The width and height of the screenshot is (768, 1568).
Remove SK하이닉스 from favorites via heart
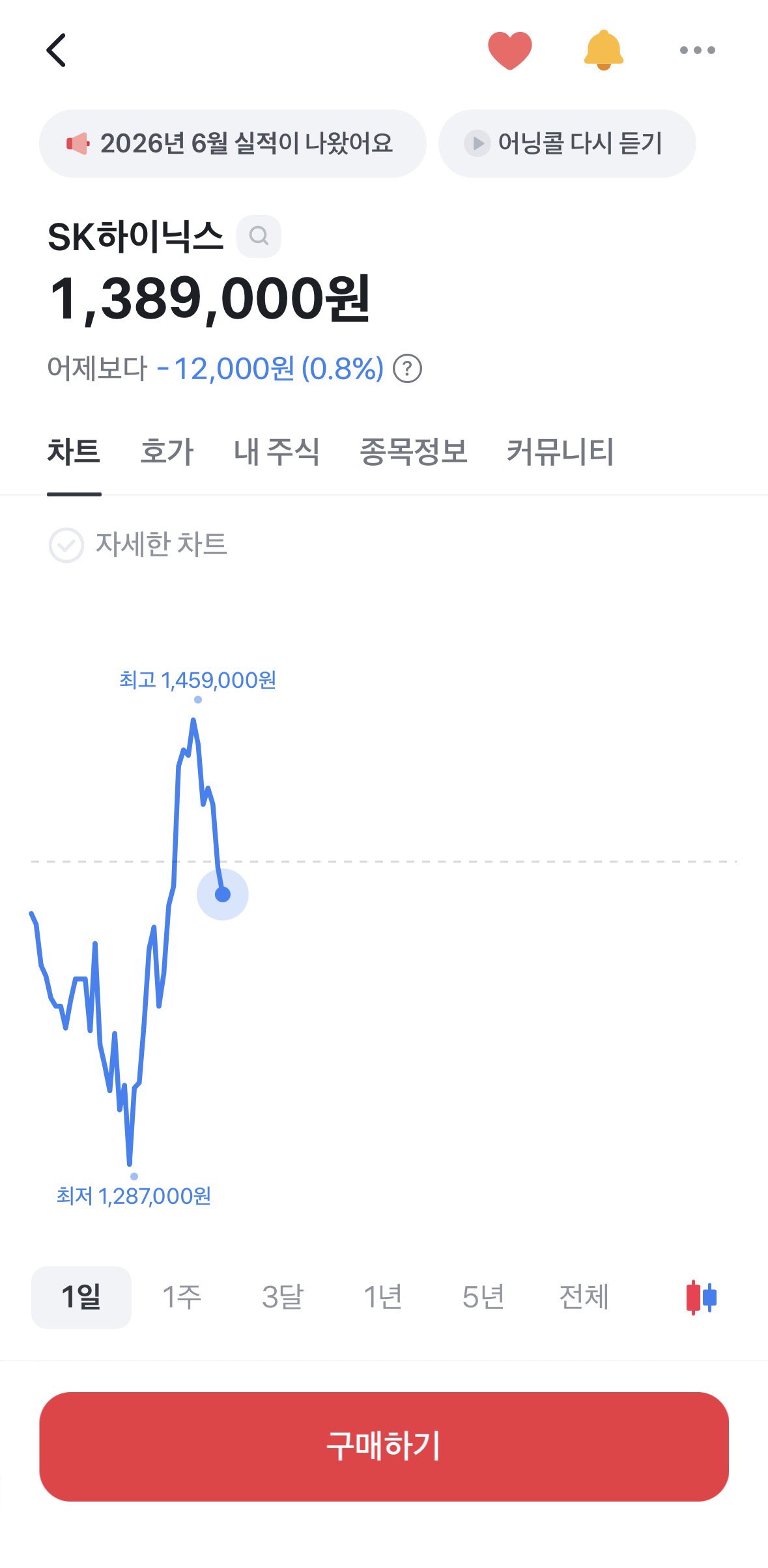(x=510, y=50)
